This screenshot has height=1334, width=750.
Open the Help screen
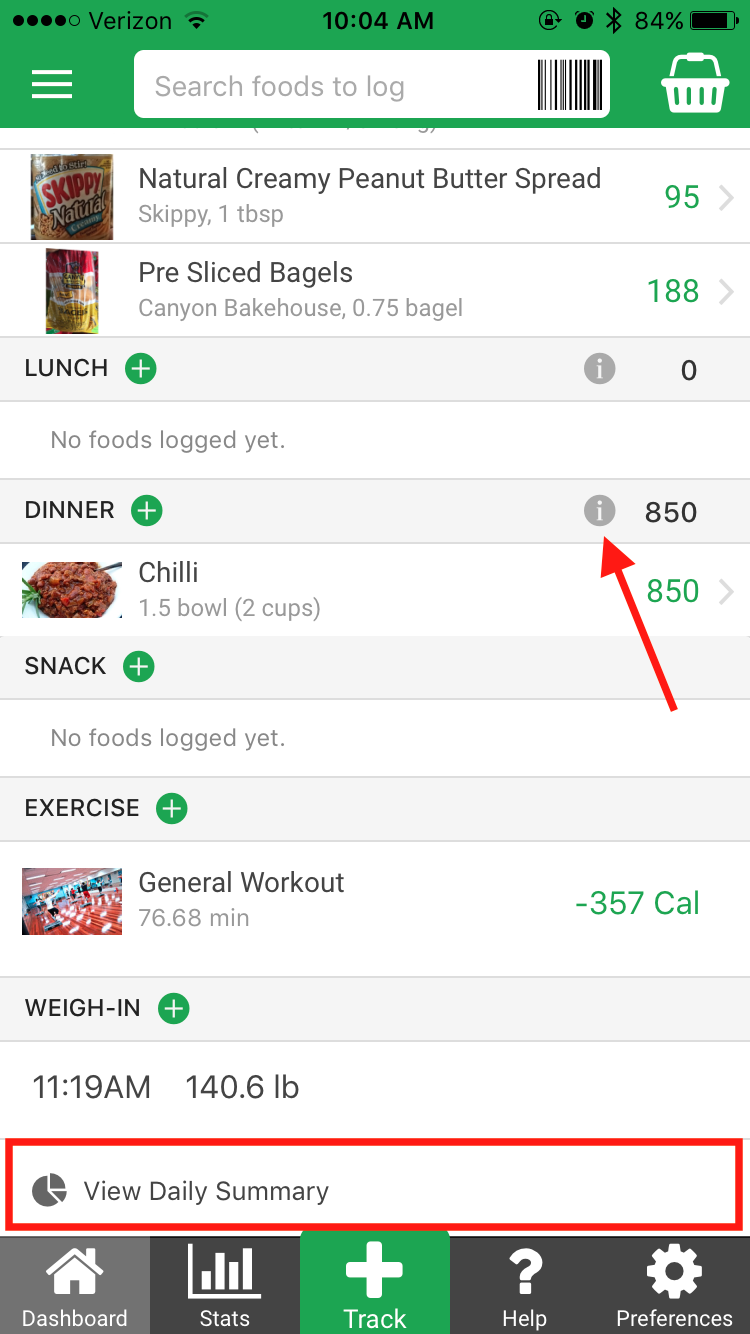[524, 1285]
